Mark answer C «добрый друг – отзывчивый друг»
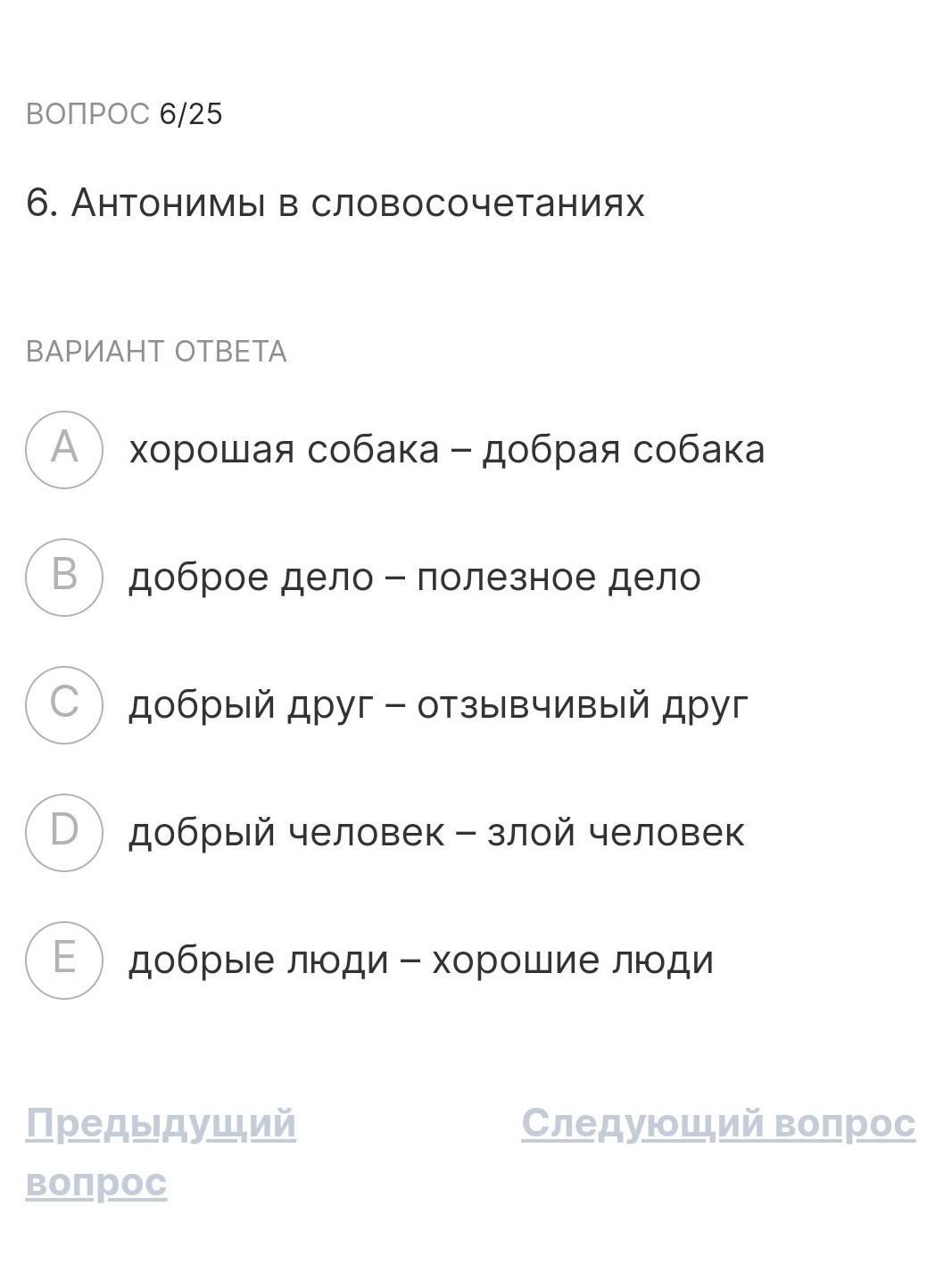 [64, 704]
